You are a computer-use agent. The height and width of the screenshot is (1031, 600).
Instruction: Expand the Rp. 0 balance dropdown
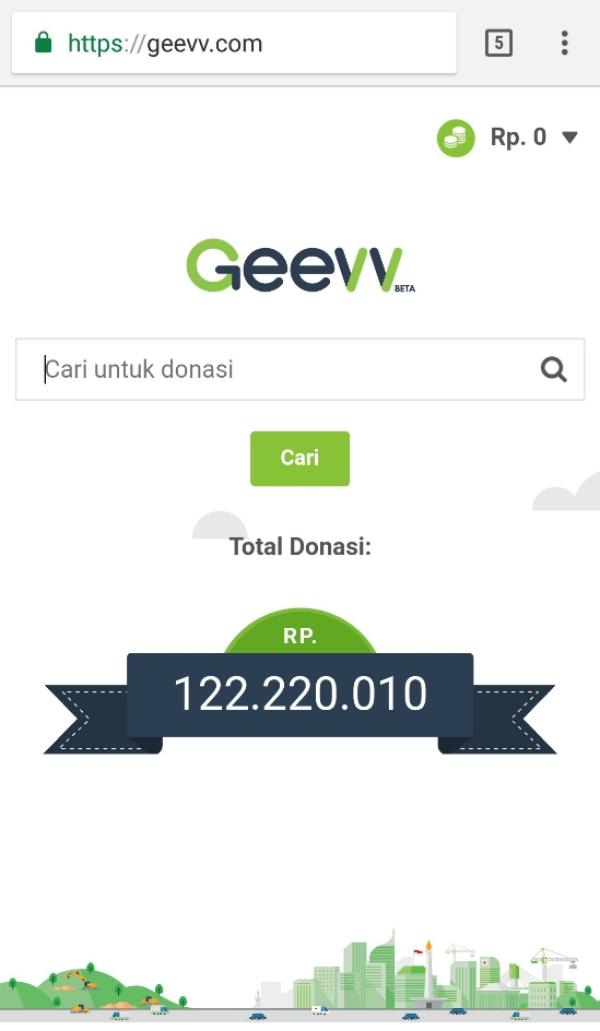[569, 137]
